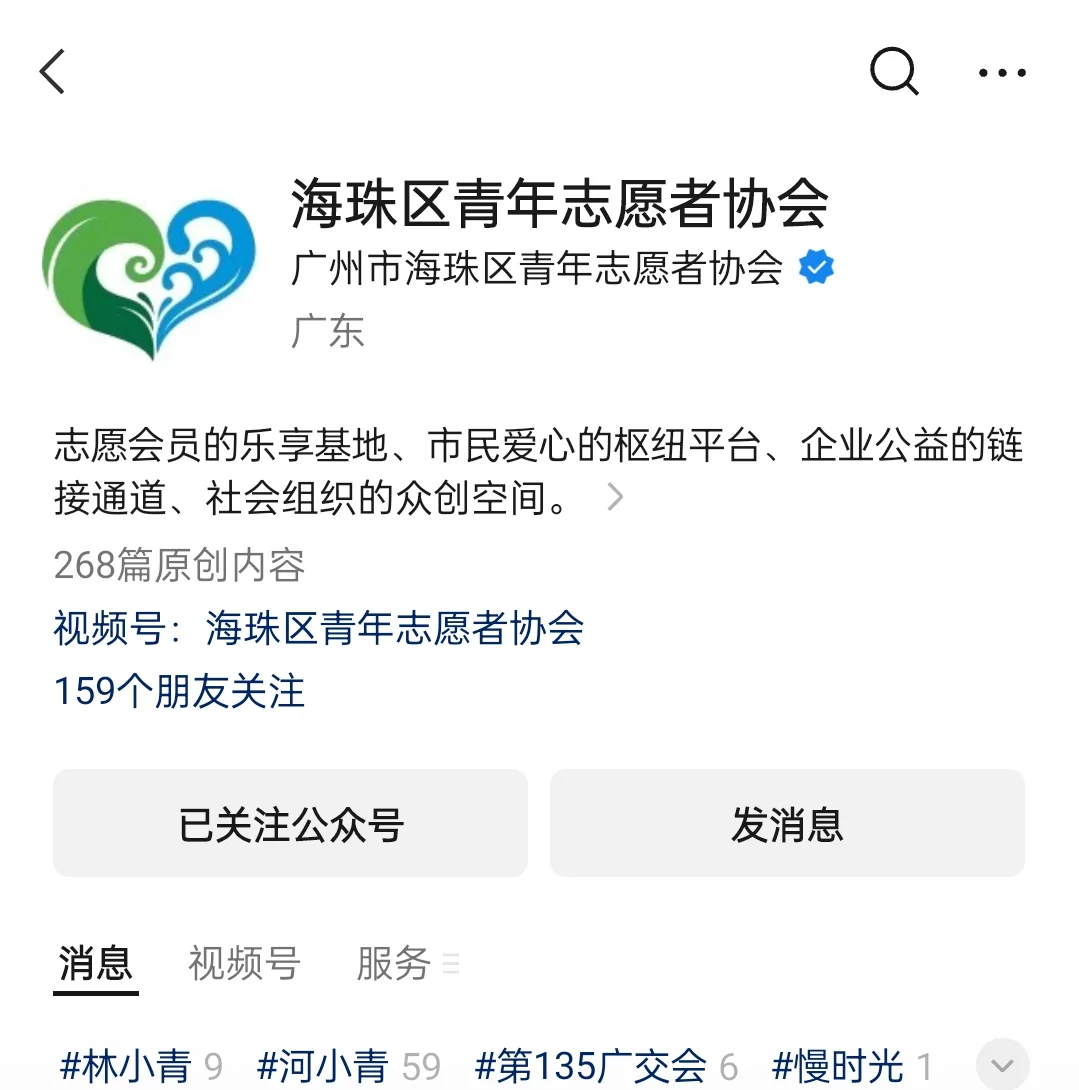Select the verified checkmark next to the account name

point(815,264)
